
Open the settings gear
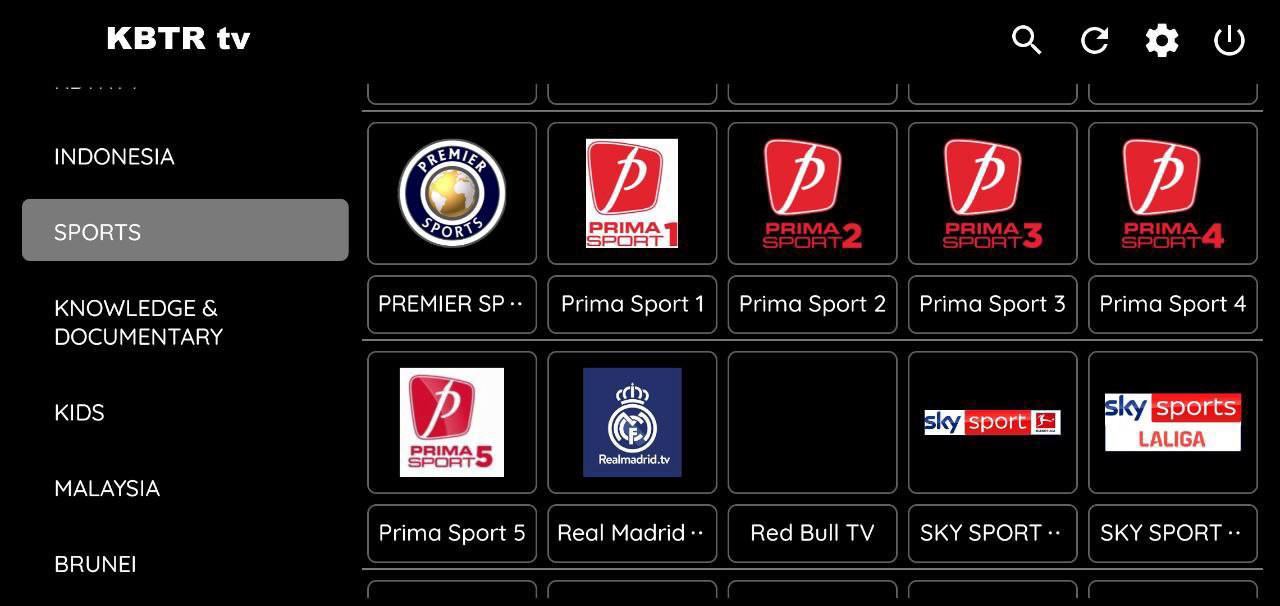pyautogui.click(x=1161, y=40)
